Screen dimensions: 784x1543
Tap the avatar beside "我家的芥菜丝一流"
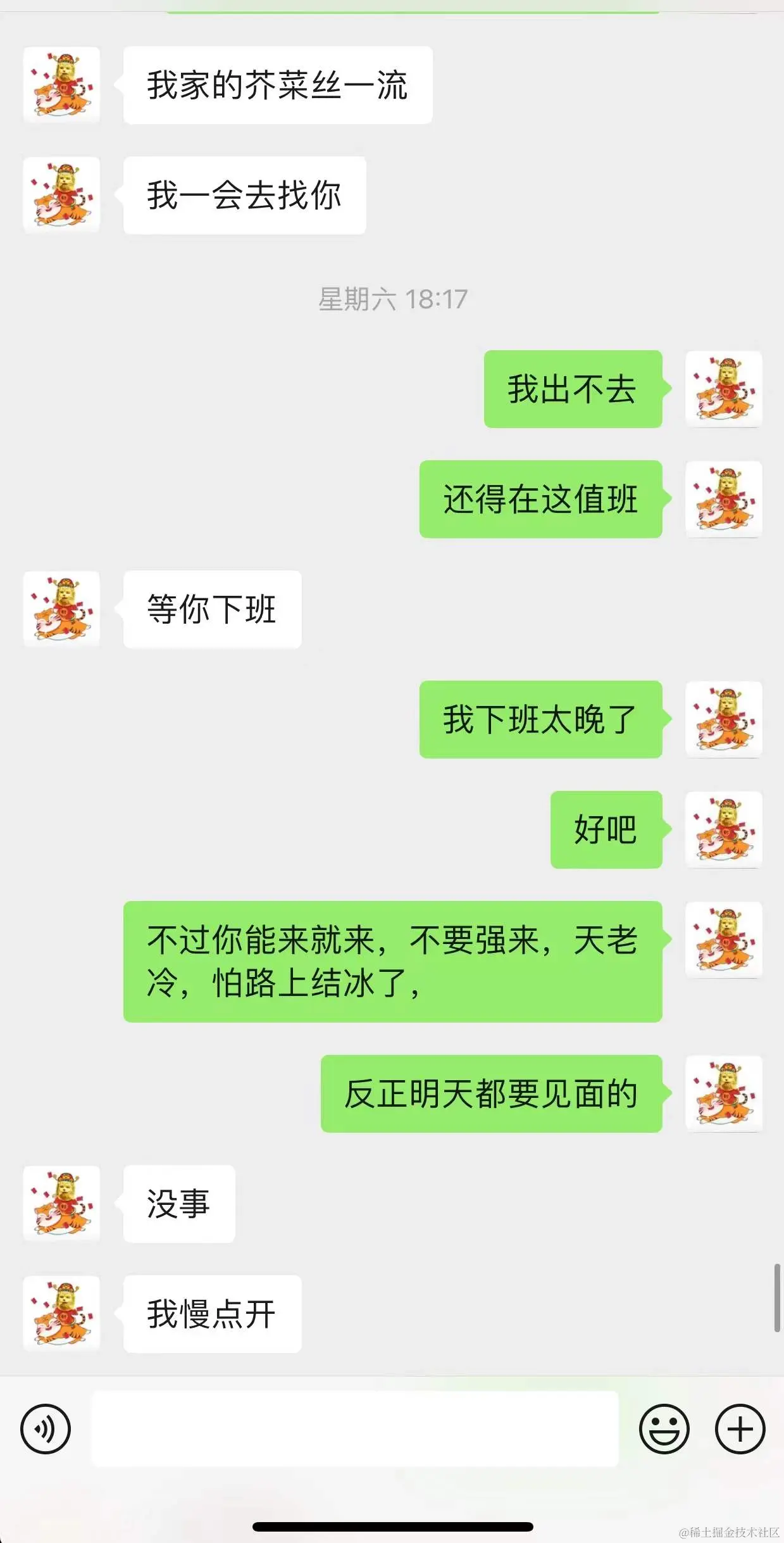click(x=61, y=85)
